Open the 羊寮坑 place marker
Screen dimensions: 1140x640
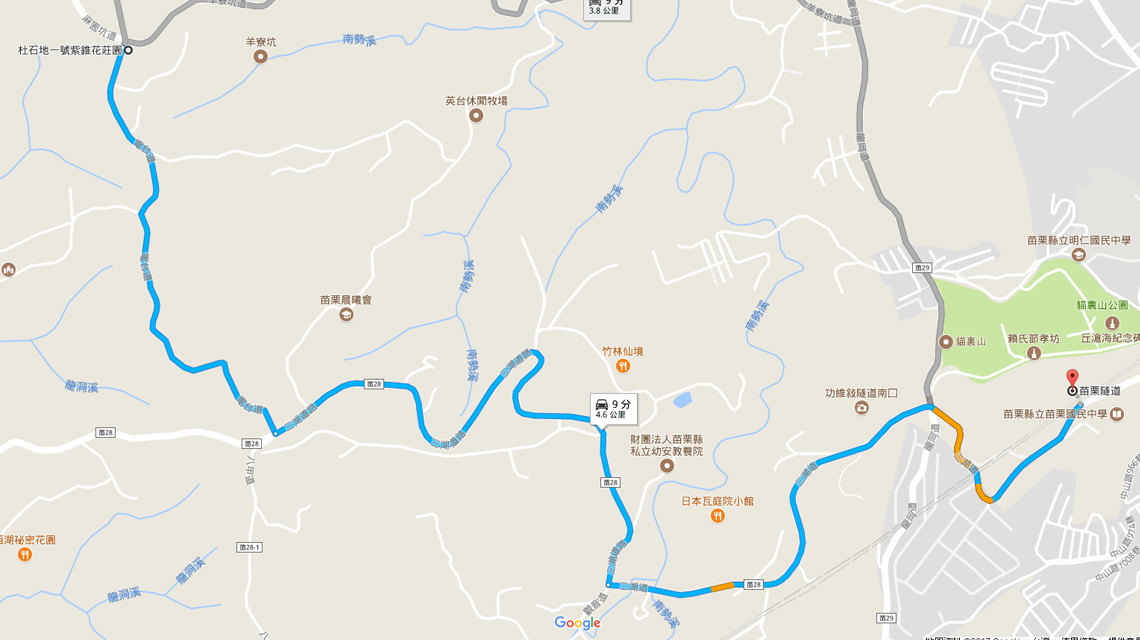click(260, 56)
